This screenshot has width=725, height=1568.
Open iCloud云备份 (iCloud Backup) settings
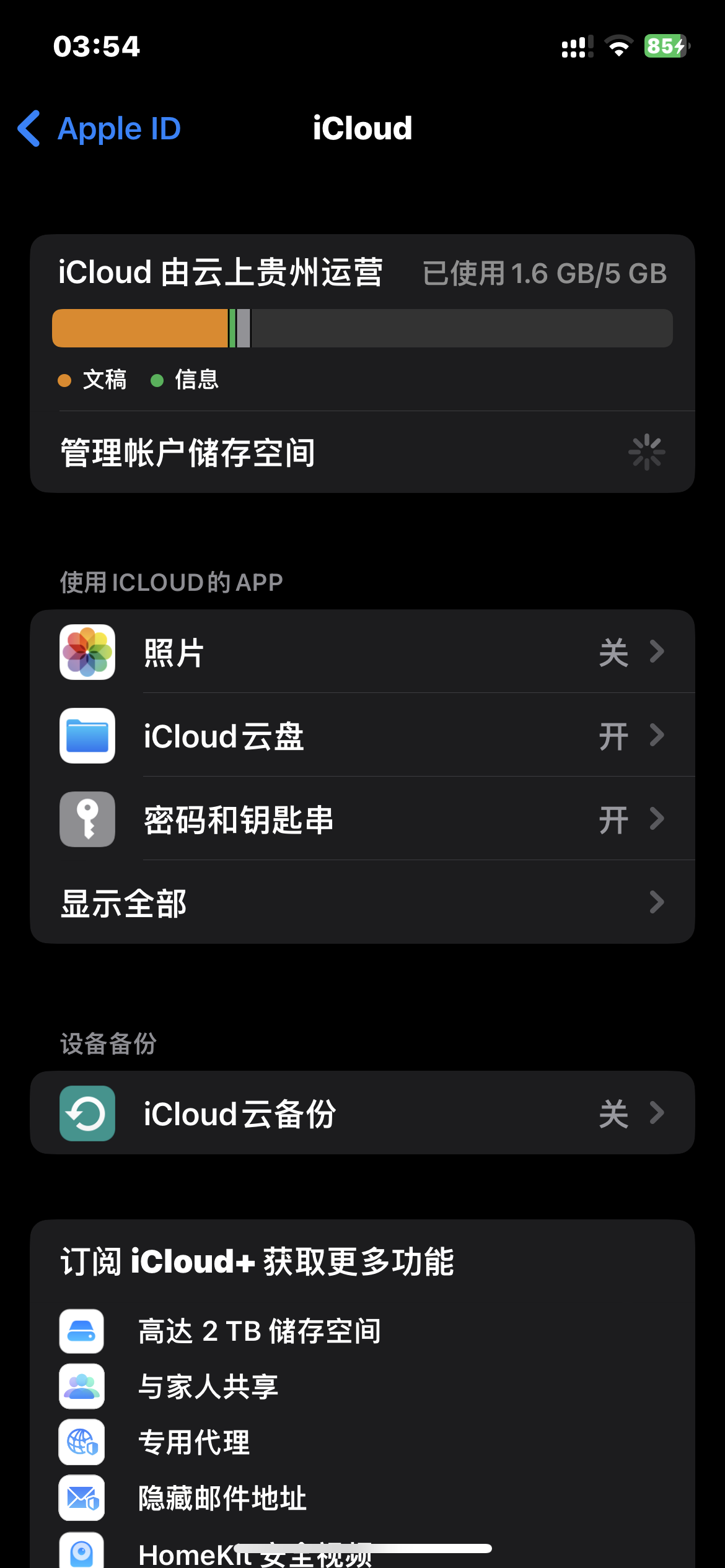(362, 1113)
